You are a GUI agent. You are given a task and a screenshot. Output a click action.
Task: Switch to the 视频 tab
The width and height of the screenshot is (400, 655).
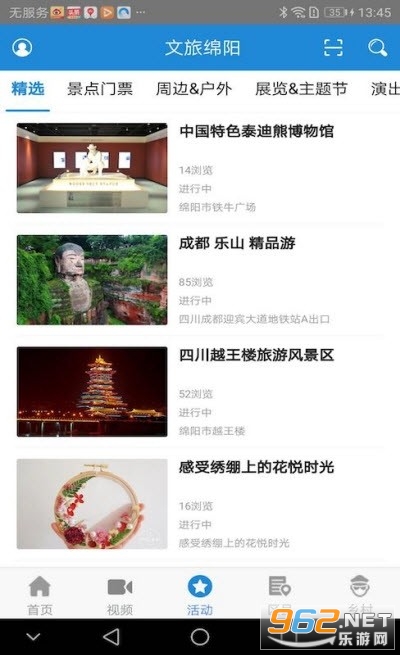click(120, 595)
